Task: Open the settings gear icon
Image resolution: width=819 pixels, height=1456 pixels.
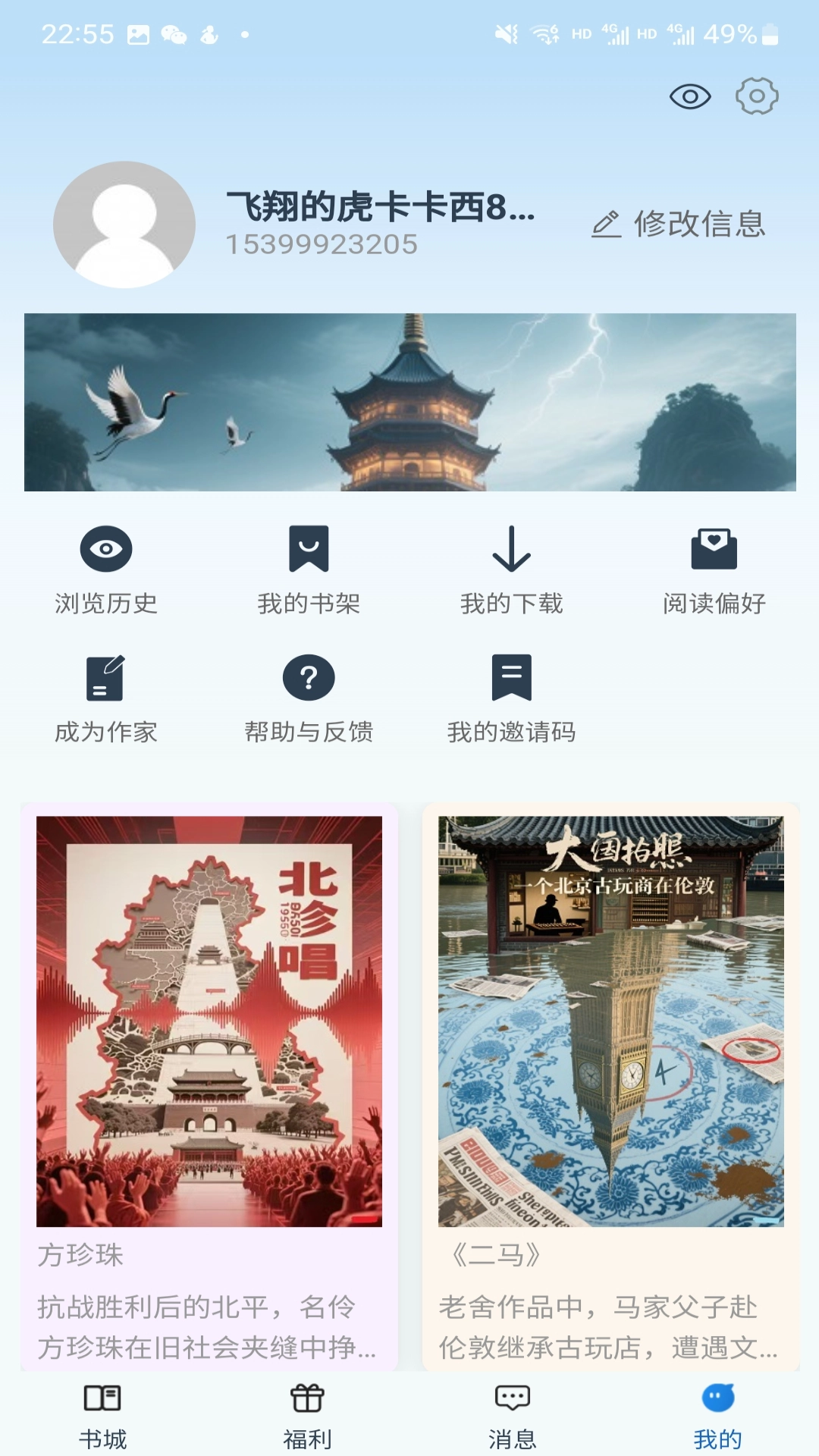Action: (x=754, y=96)
